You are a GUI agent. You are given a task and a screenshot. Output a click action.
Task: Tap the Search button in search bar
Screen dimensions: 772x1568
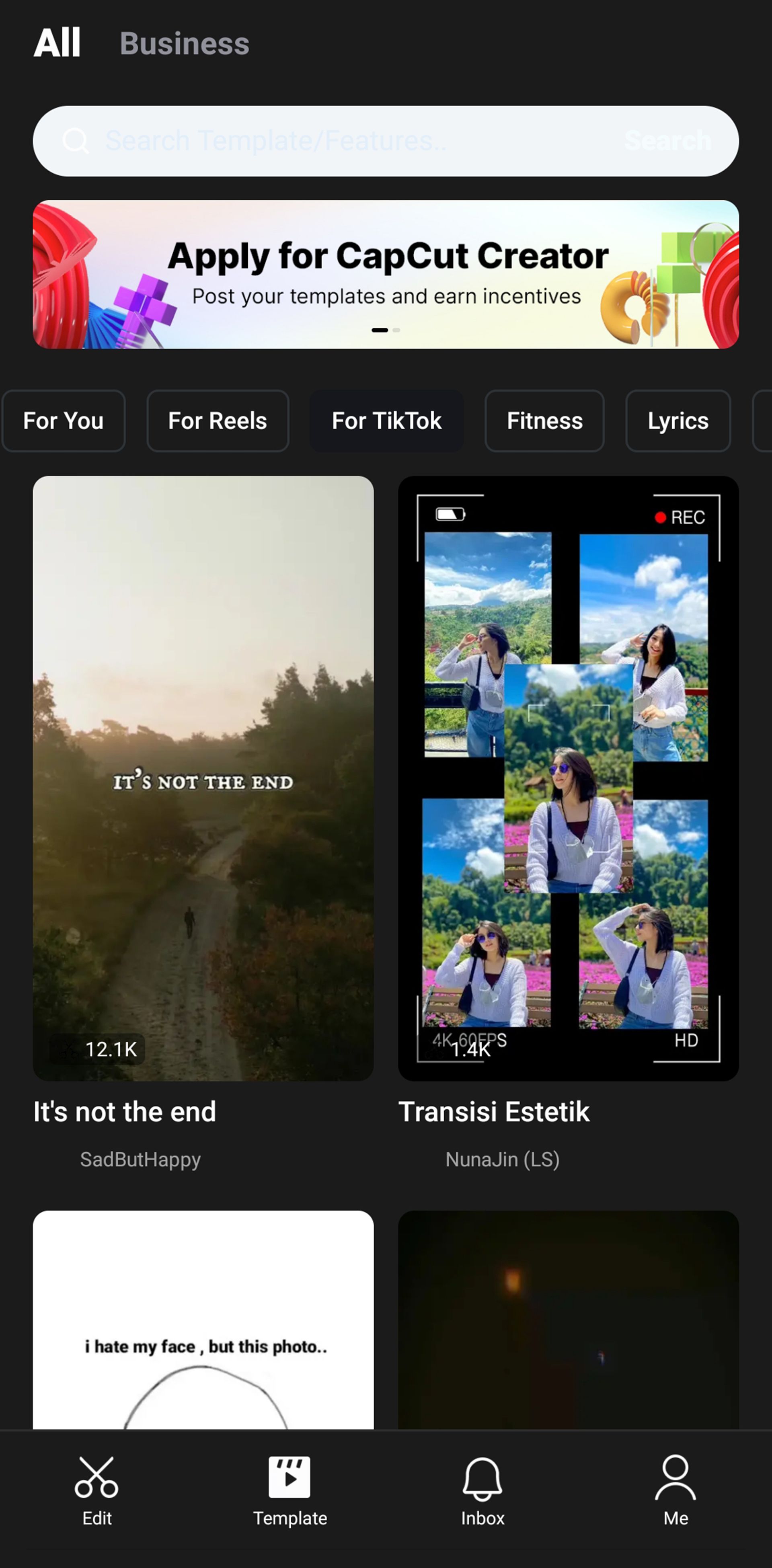[667, 141]
